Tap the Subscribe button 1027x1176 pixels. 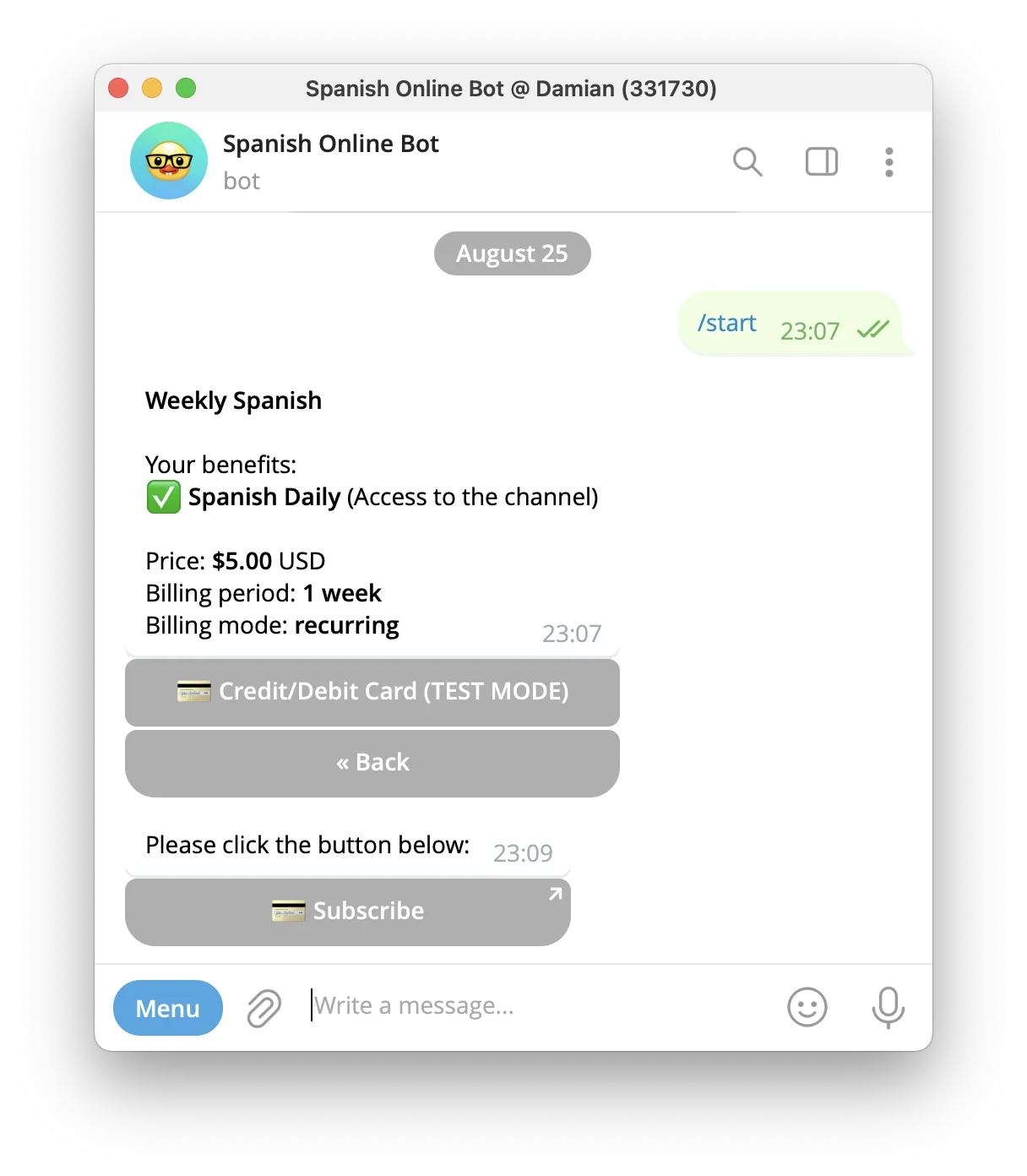[x=348, y=912]
